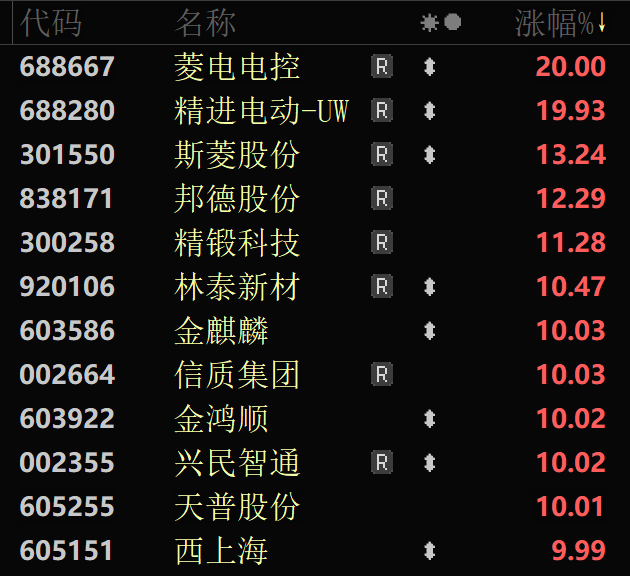Sort by 代码 column header
The width and height of the screenshot is (630, 576).
click(x=51, y=22)
